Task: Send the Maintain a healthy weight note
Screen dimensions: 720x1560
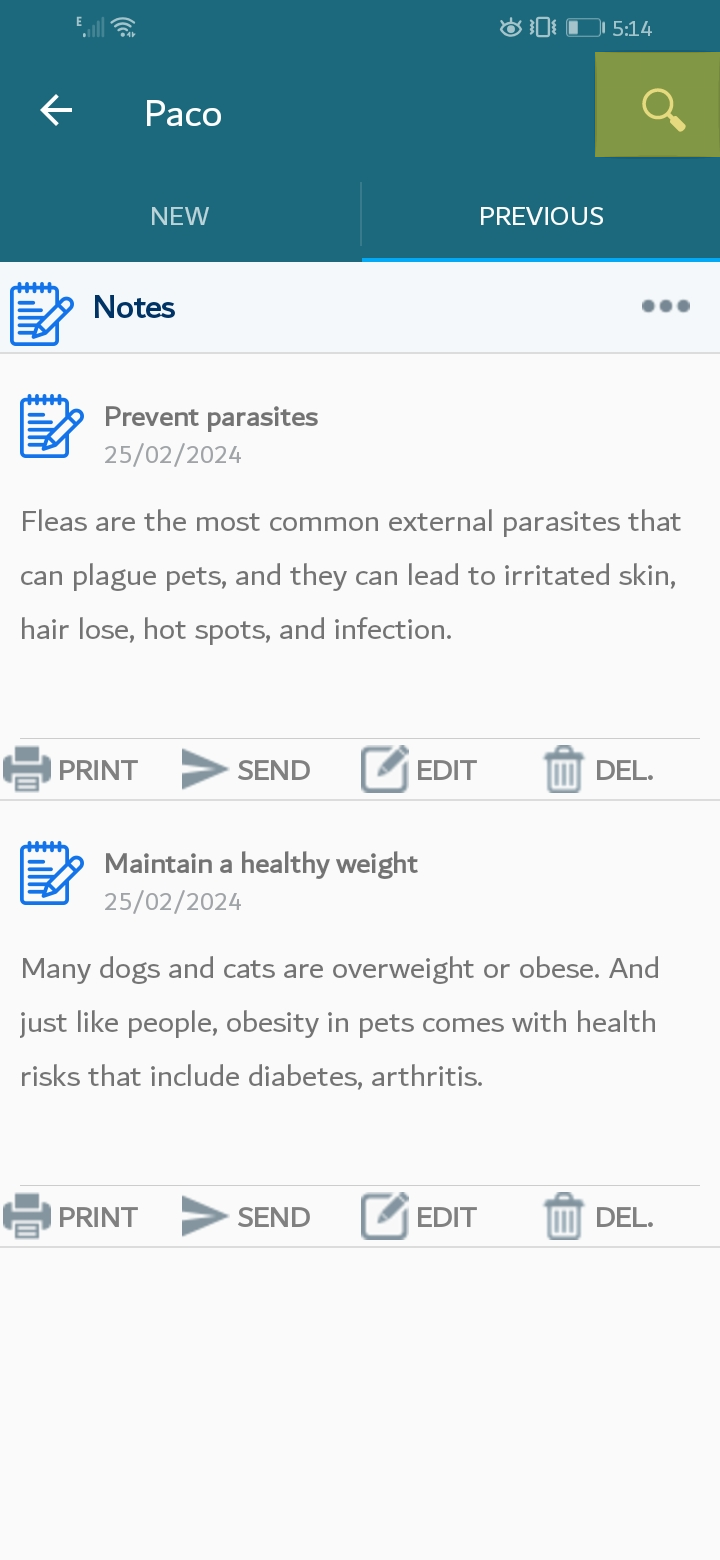Action: click(247, 1217)
